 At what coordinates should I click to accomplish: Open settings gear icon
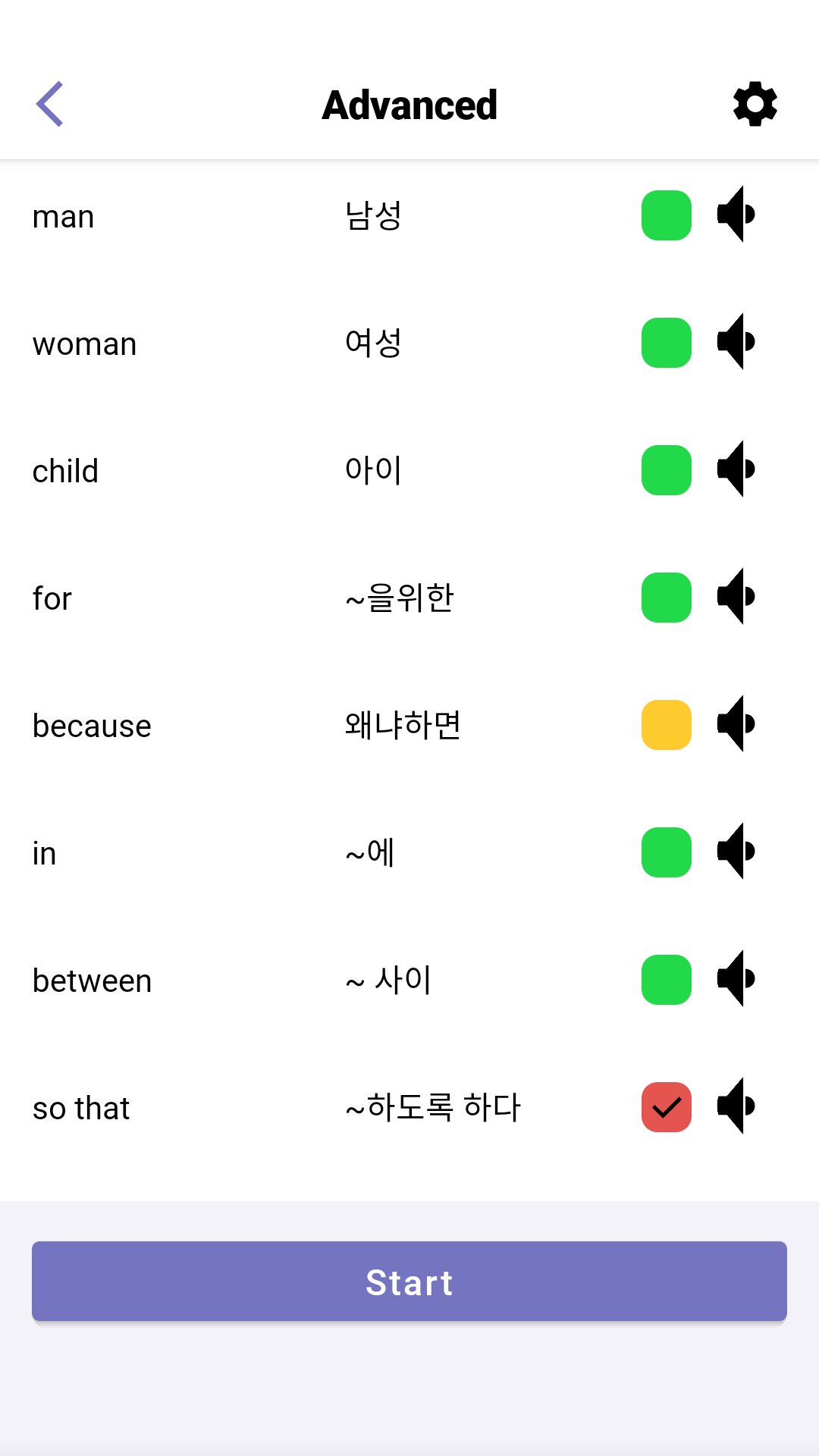click(x=755, y=104)
